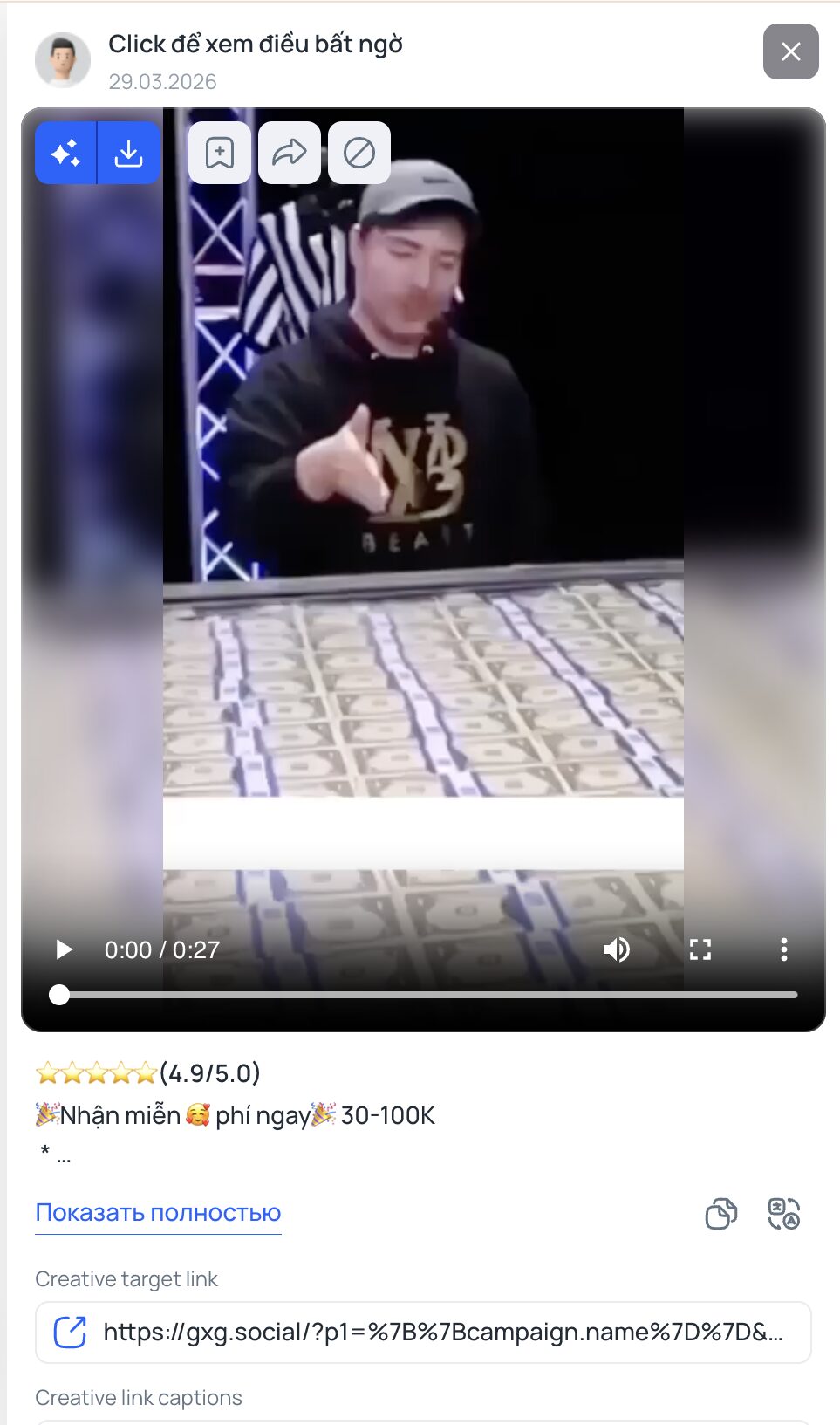
Task: Copy the ad caption text
Action: click(x=721, y=1213)
